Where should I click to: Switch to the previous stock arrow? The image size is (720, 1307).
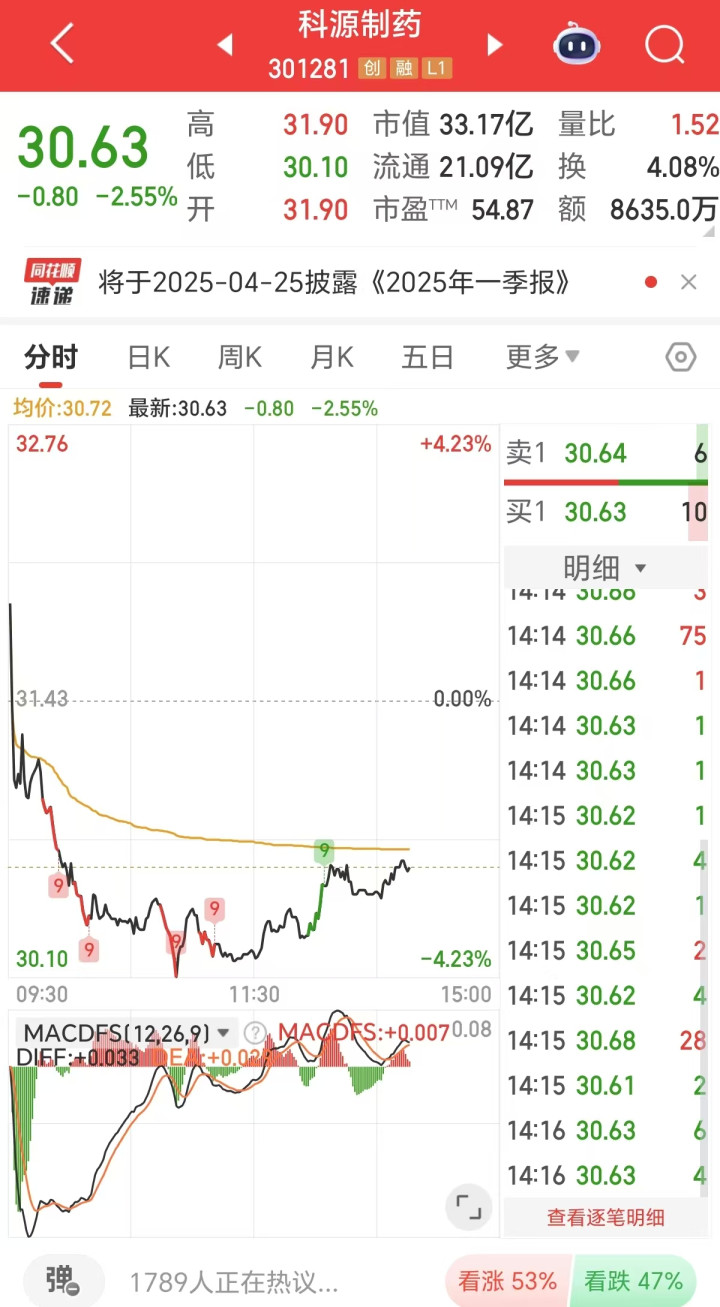coord(225,44)
